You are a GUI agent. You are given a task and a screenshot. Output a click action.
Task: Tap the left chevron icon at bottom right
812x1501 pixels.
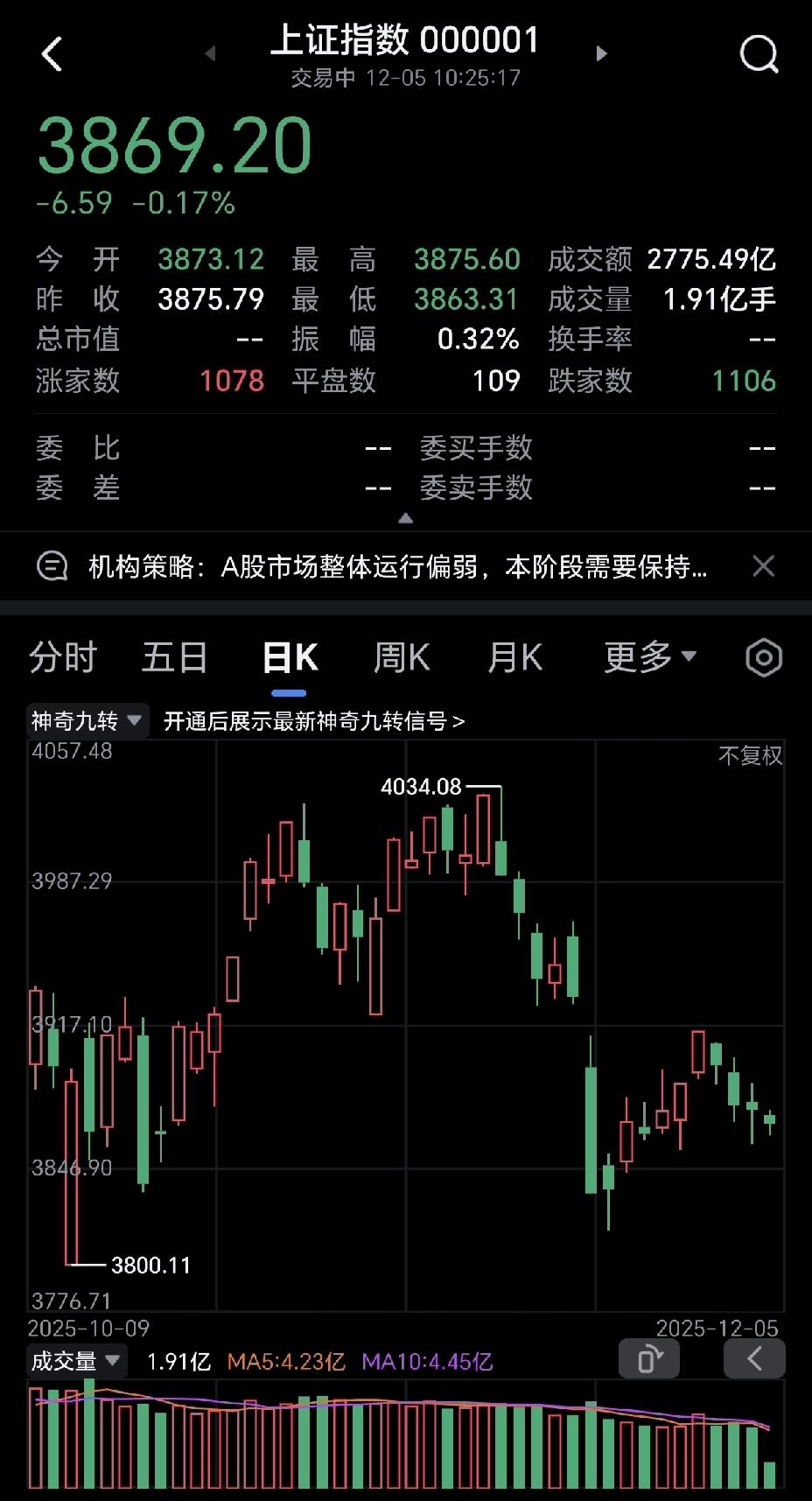point(754,1358)
